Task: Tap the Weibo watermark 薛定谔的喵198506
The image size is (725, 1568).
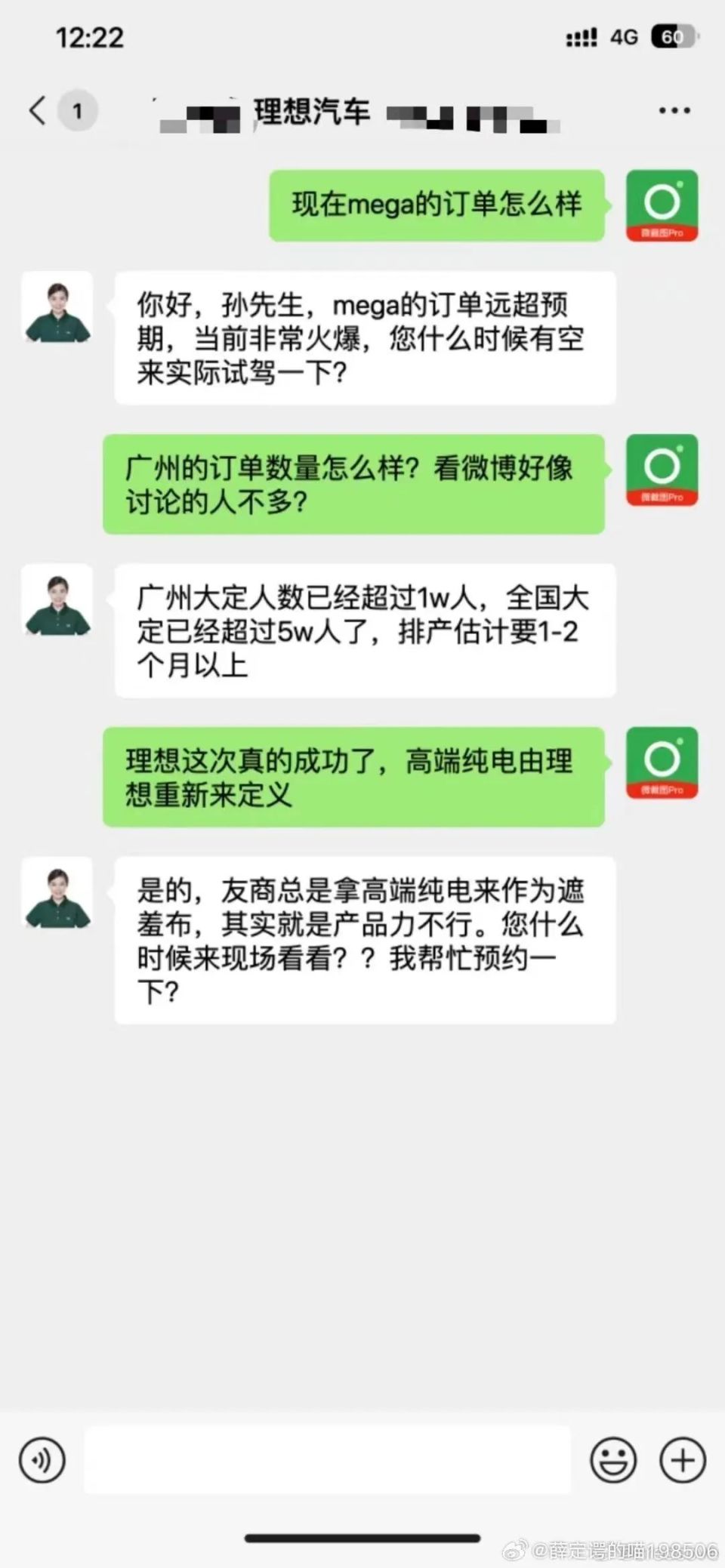Action: [x=612, y=1548]
